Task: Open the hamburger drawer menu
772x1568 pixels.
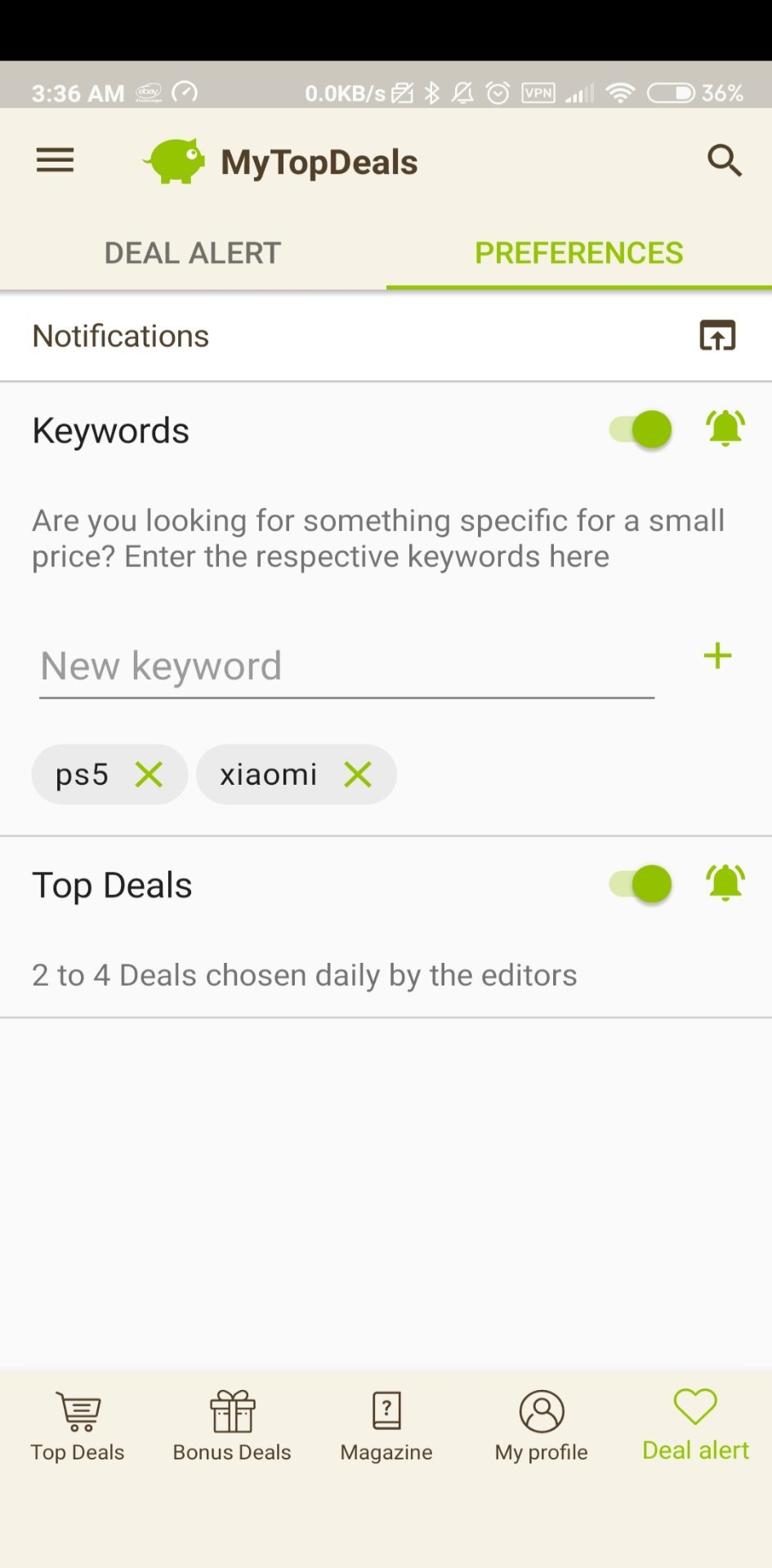Action: click(x=55, y=160)
